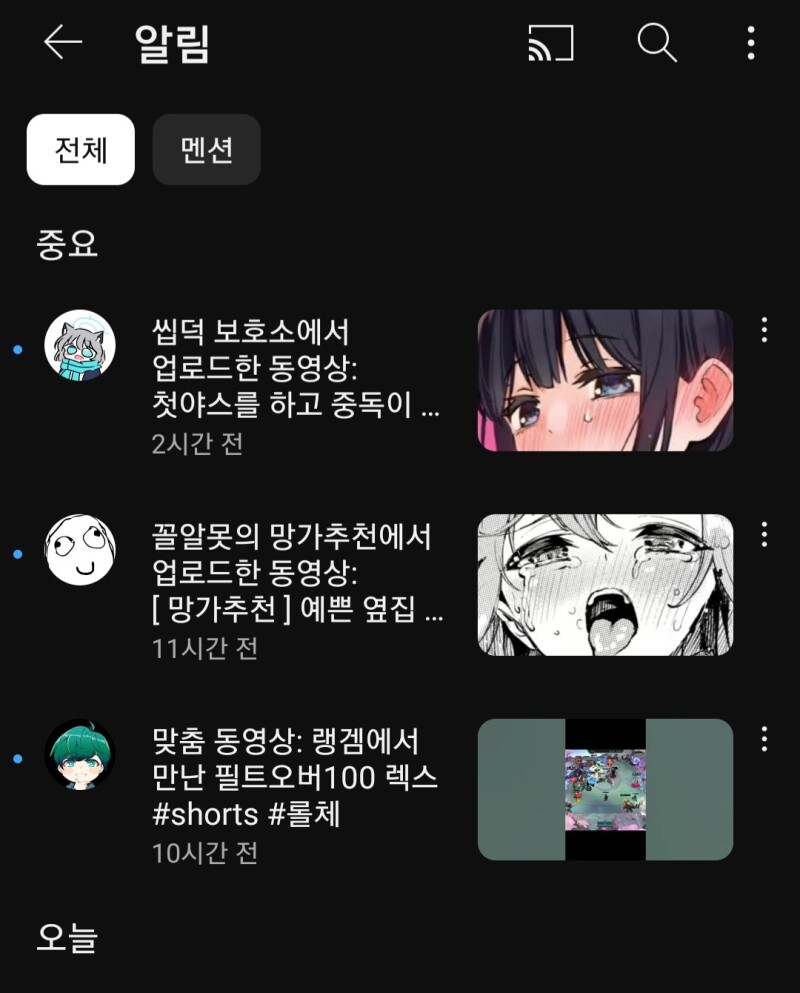This screenshot has height=993, width=800.
Task: Open options for the 씹덕 보호소 notification
Action: pyautogui.click(x=764, y=330)
